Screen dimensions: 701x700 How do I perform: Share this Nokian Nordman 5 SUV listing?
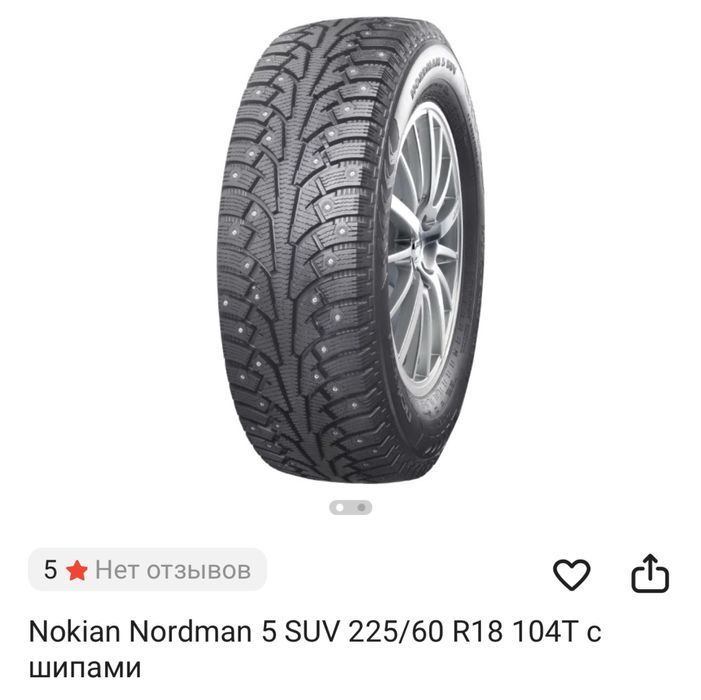(x=649, y=573)
